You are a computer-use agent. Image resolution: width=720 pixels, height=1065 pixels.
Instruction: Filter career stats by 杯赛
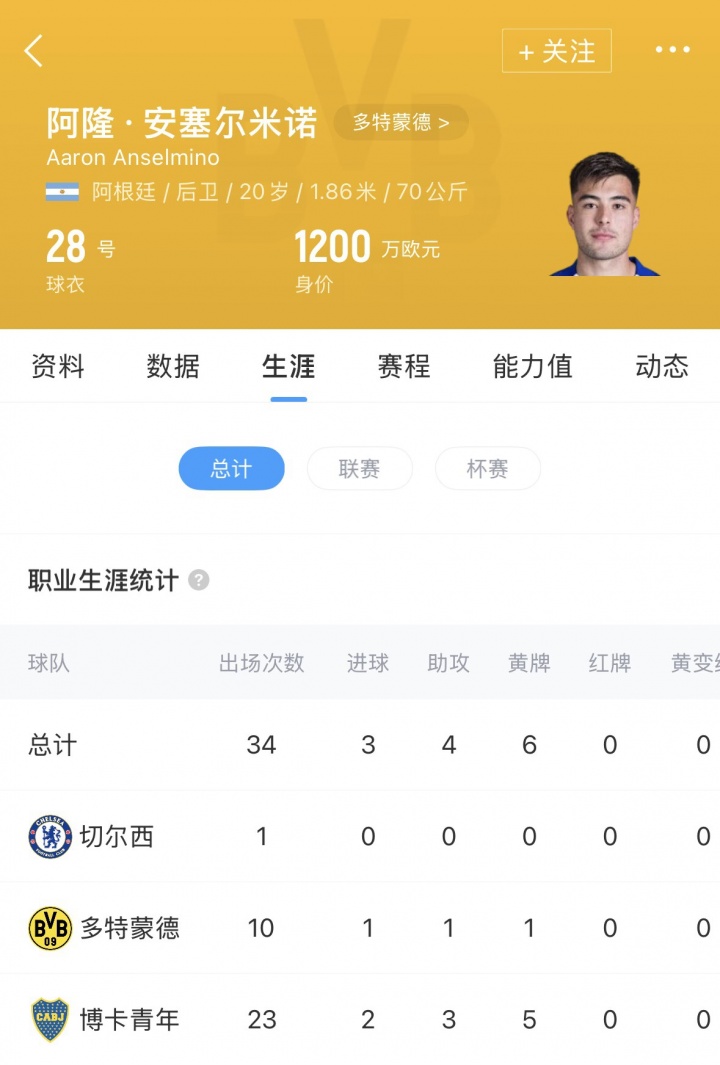[487, 469]
